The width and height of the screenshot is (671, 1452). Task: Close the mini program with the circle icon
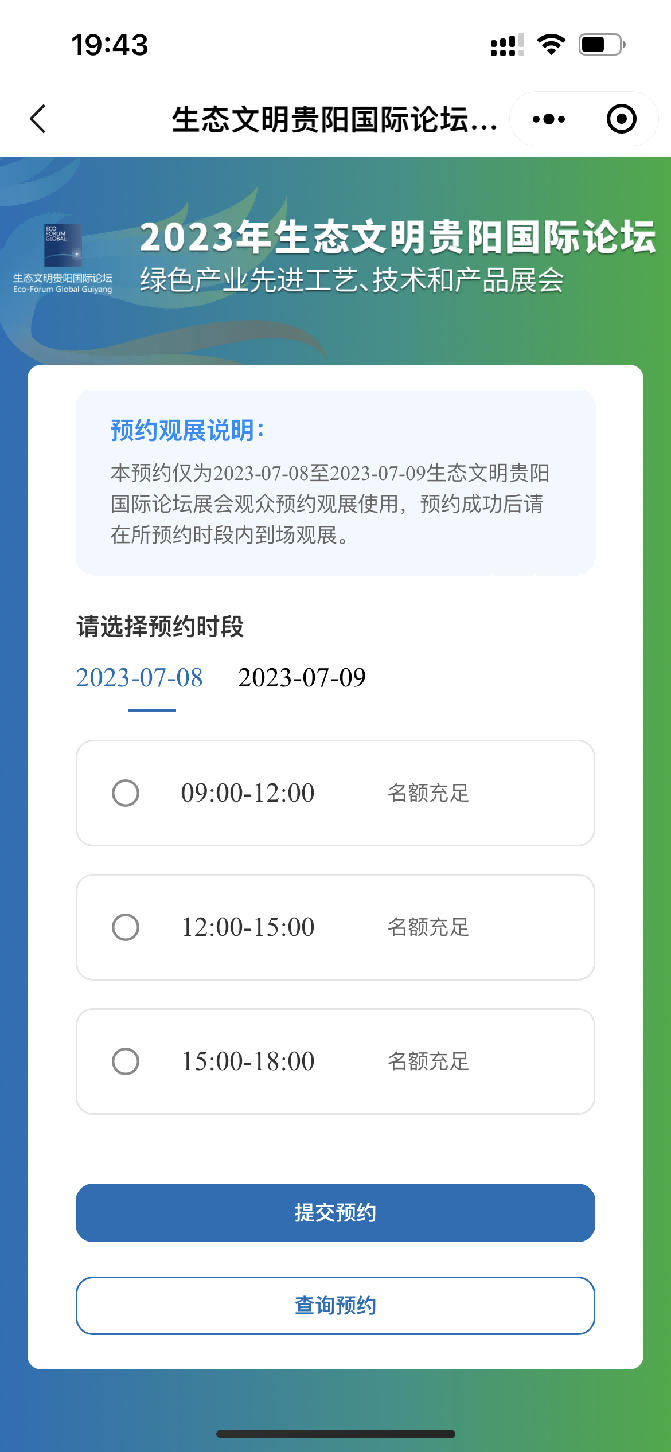(x=622, y=120)
